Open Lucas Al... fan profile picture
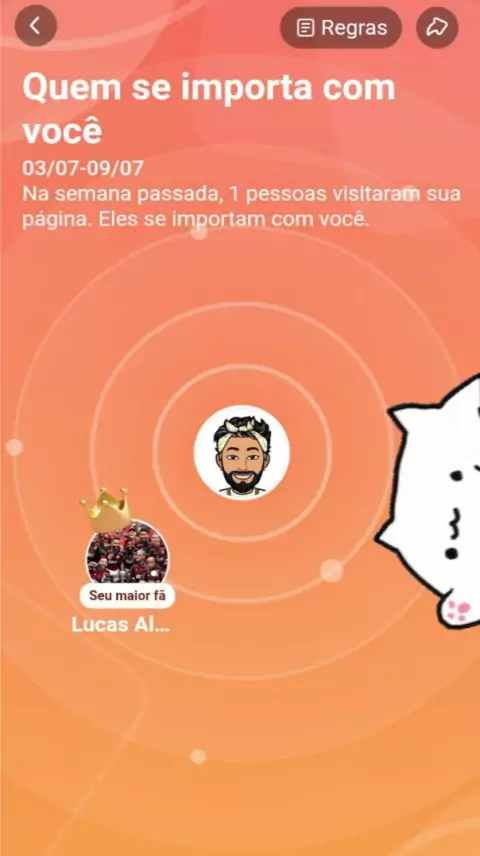The image size is (480, 856). (128, 552)
